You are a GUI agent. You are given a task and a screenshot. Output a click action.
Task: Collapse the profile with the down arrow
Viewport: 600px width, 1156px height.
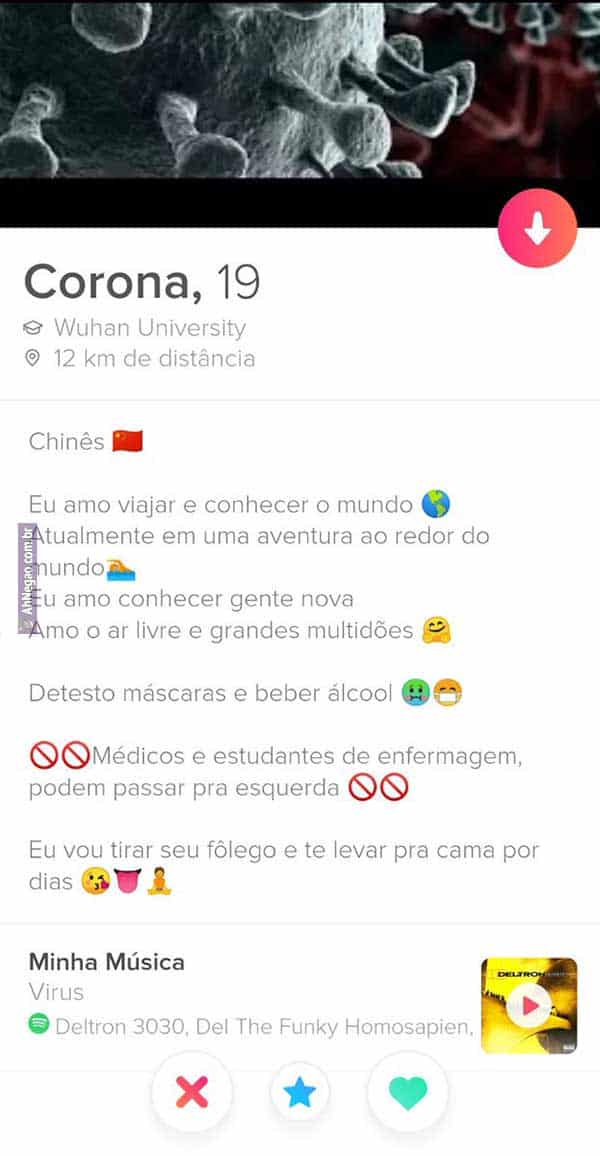pyautogui.click(x=537, y=228)
